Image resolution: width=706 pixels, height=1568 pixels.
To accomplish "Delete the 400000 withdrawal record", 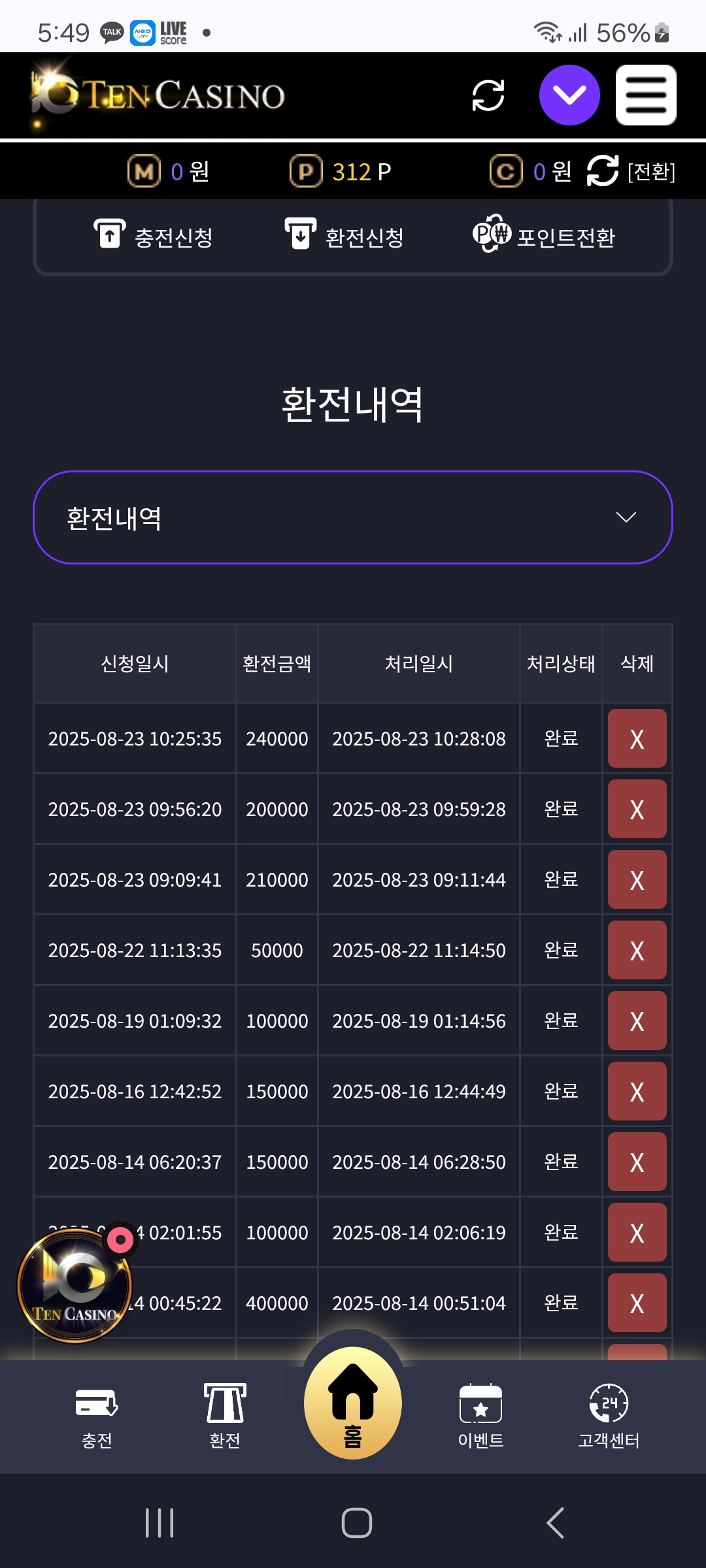I will (x=637, y=1303).
